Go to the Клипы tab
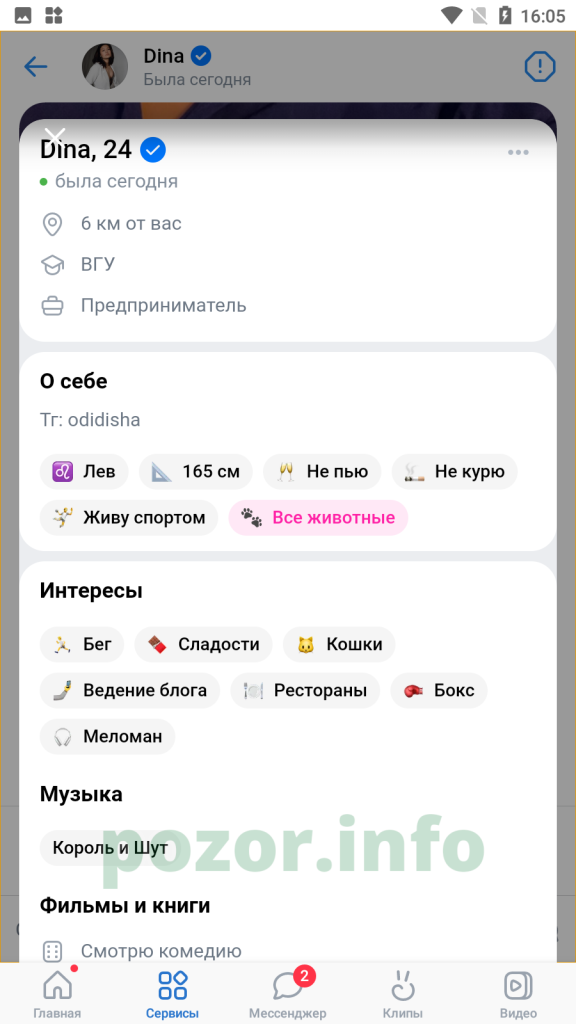Screen dimensions: 576x1024 coord(403,995)
